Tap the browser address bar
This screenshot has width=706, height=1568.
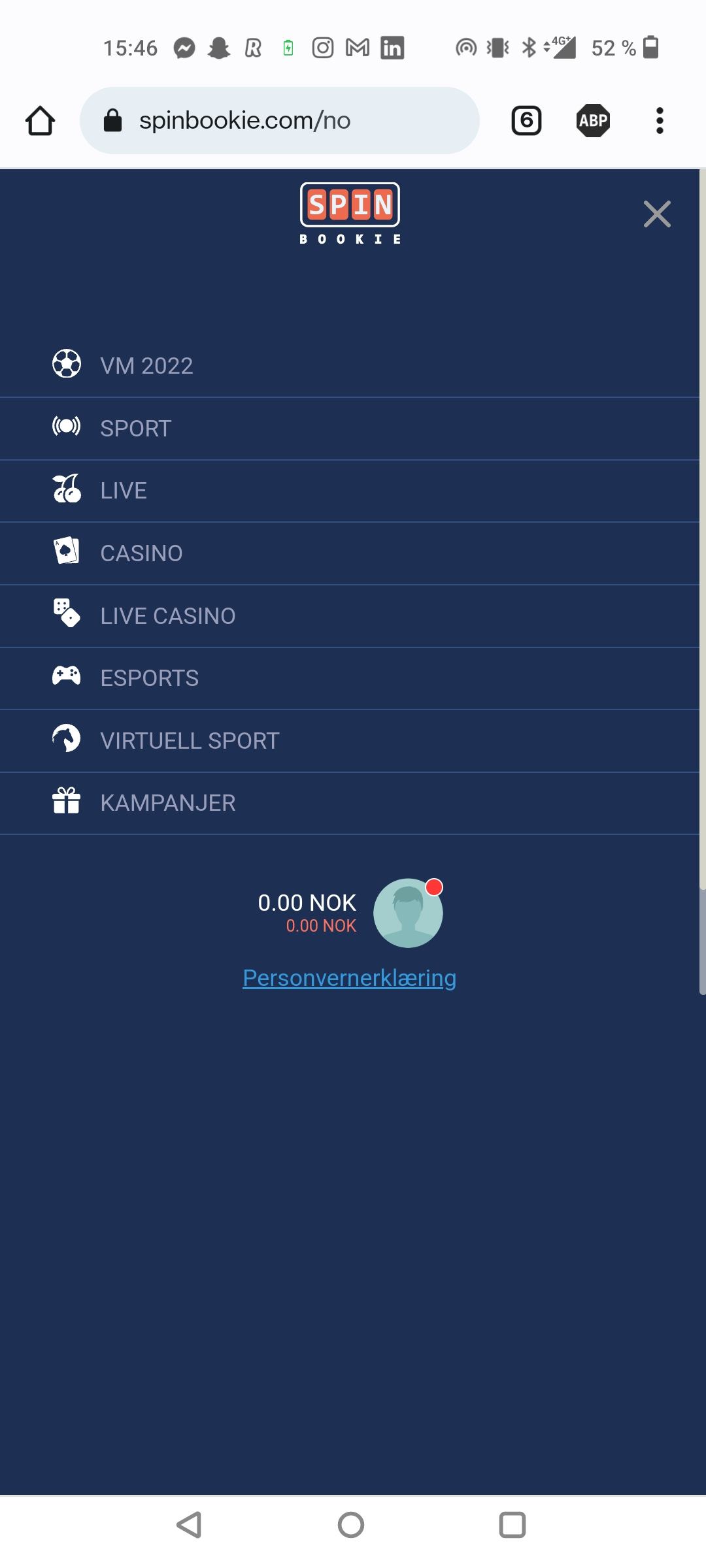pyautogui.click(x=280, y=121)
